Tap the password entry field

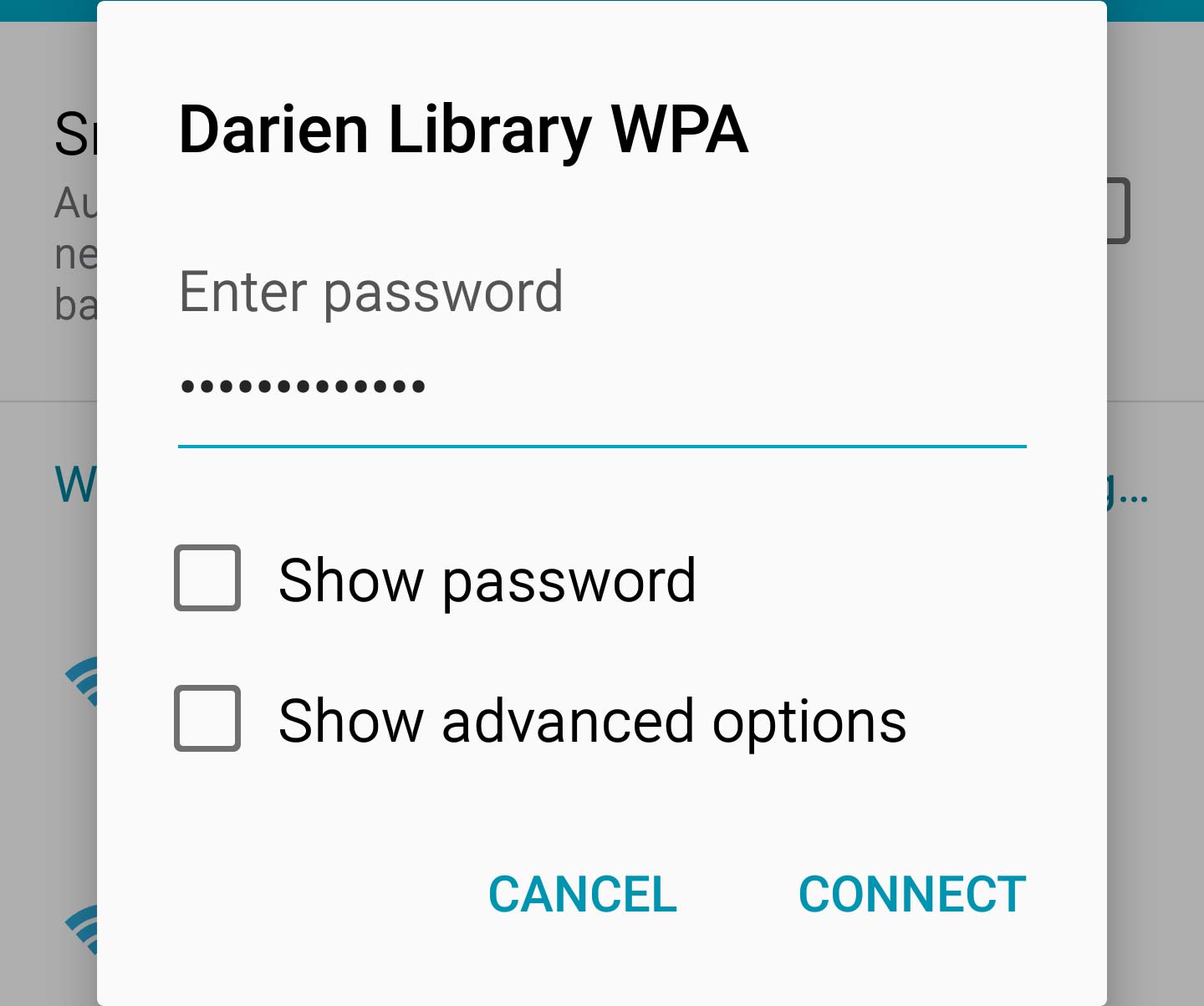tap(600, 387)
